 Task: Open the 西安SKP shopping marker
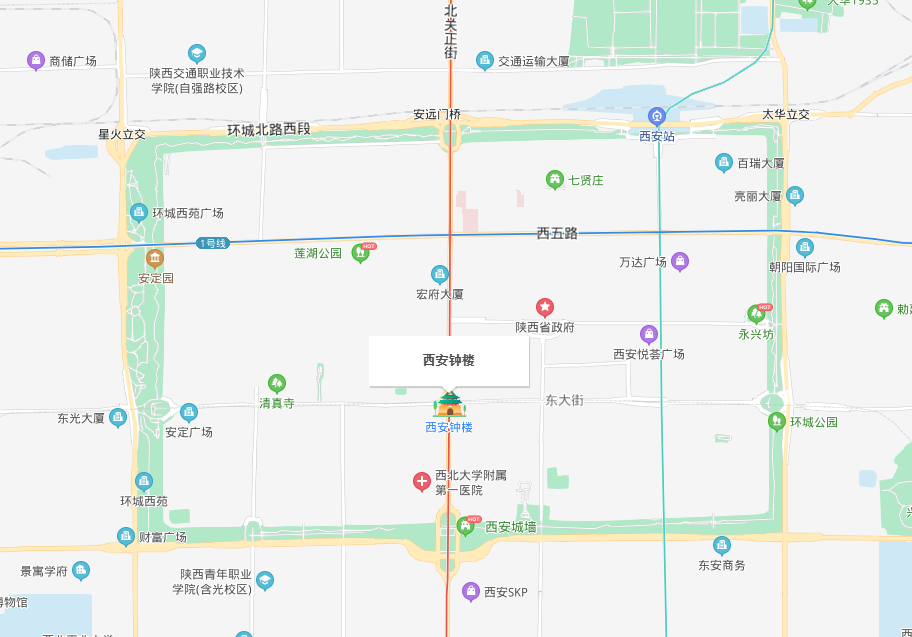coord(471,592)
